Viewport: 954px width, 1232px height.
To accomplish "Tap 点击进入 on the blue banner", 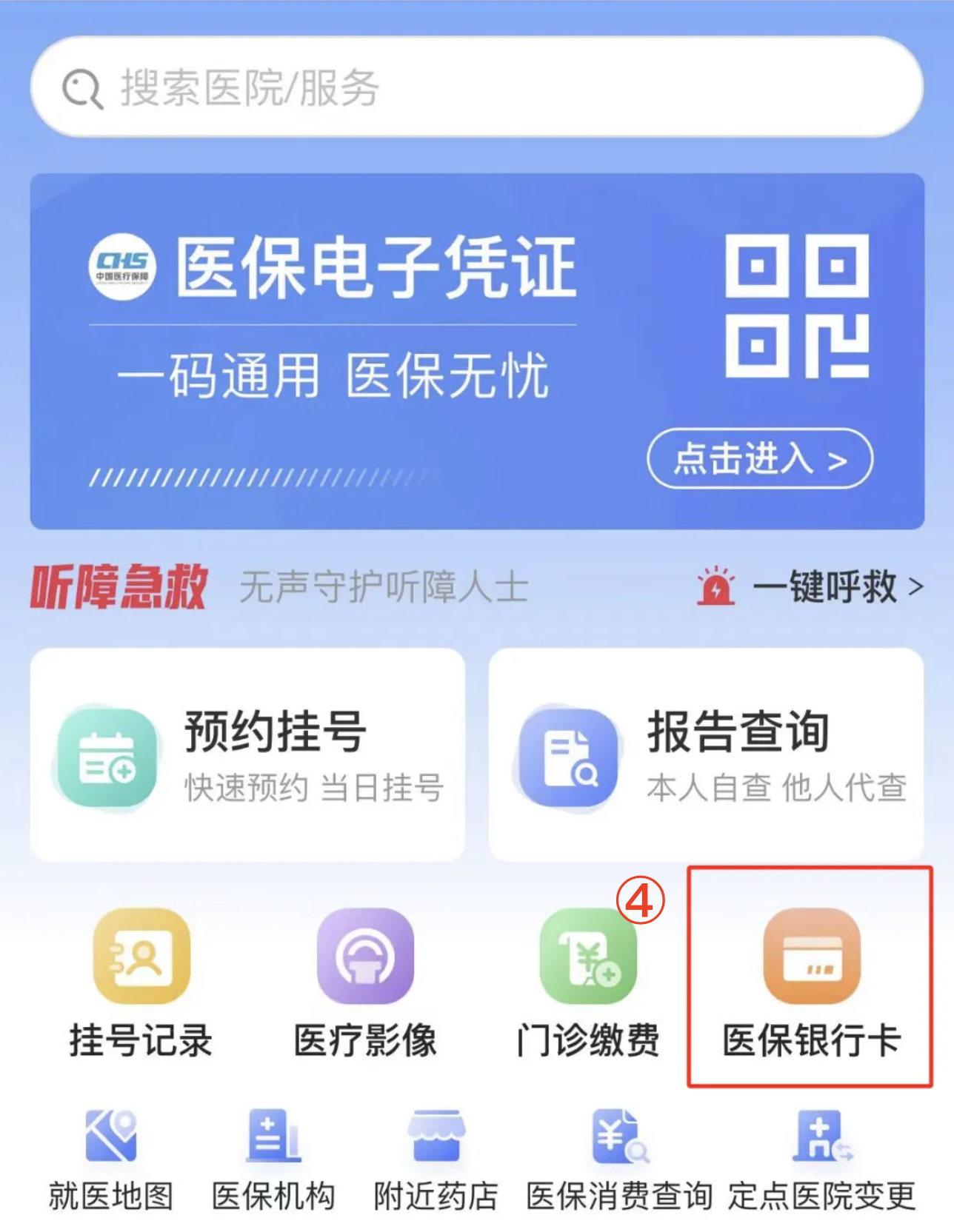I will pyautogui.click(x=758, y=459).
